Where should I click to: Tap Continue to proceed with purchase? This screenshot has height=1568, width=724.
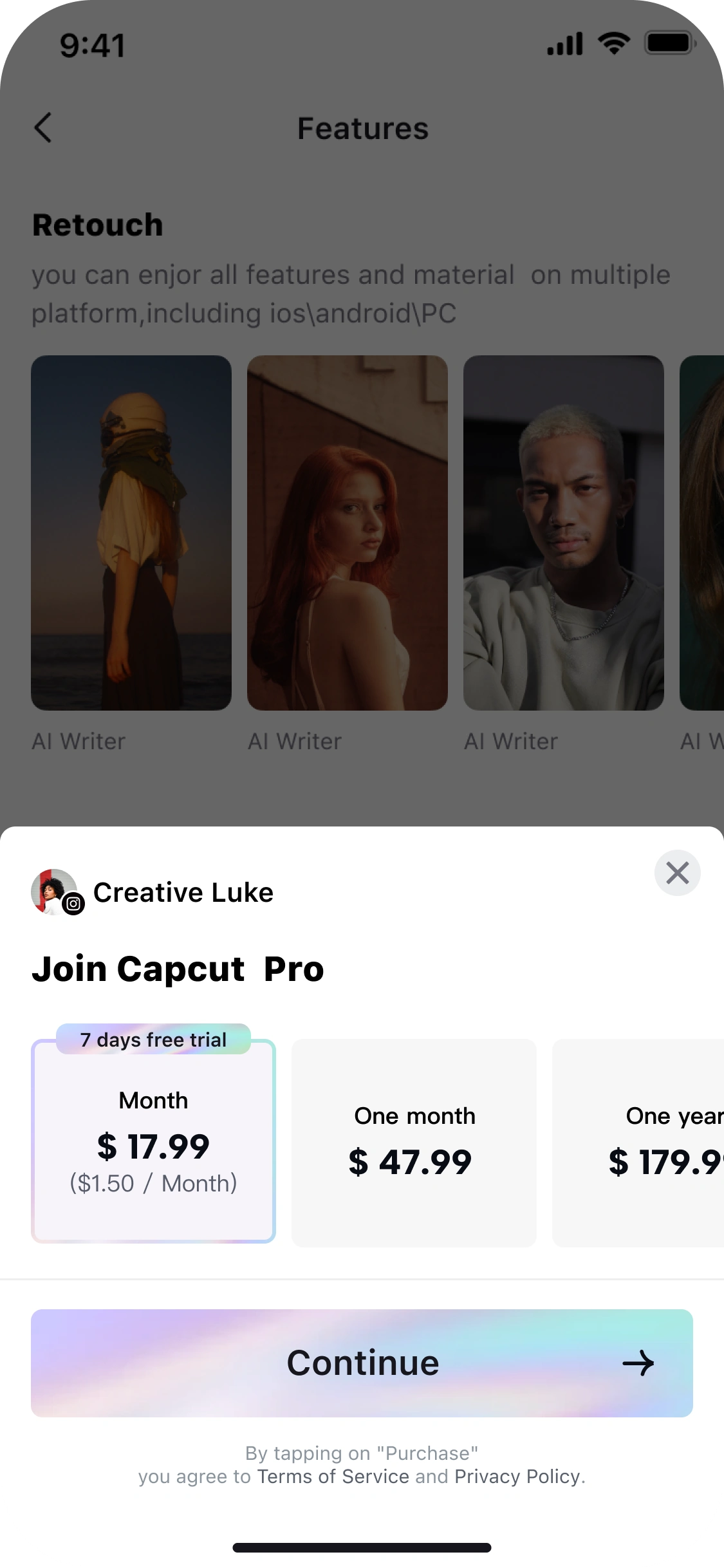(362, 1363)
